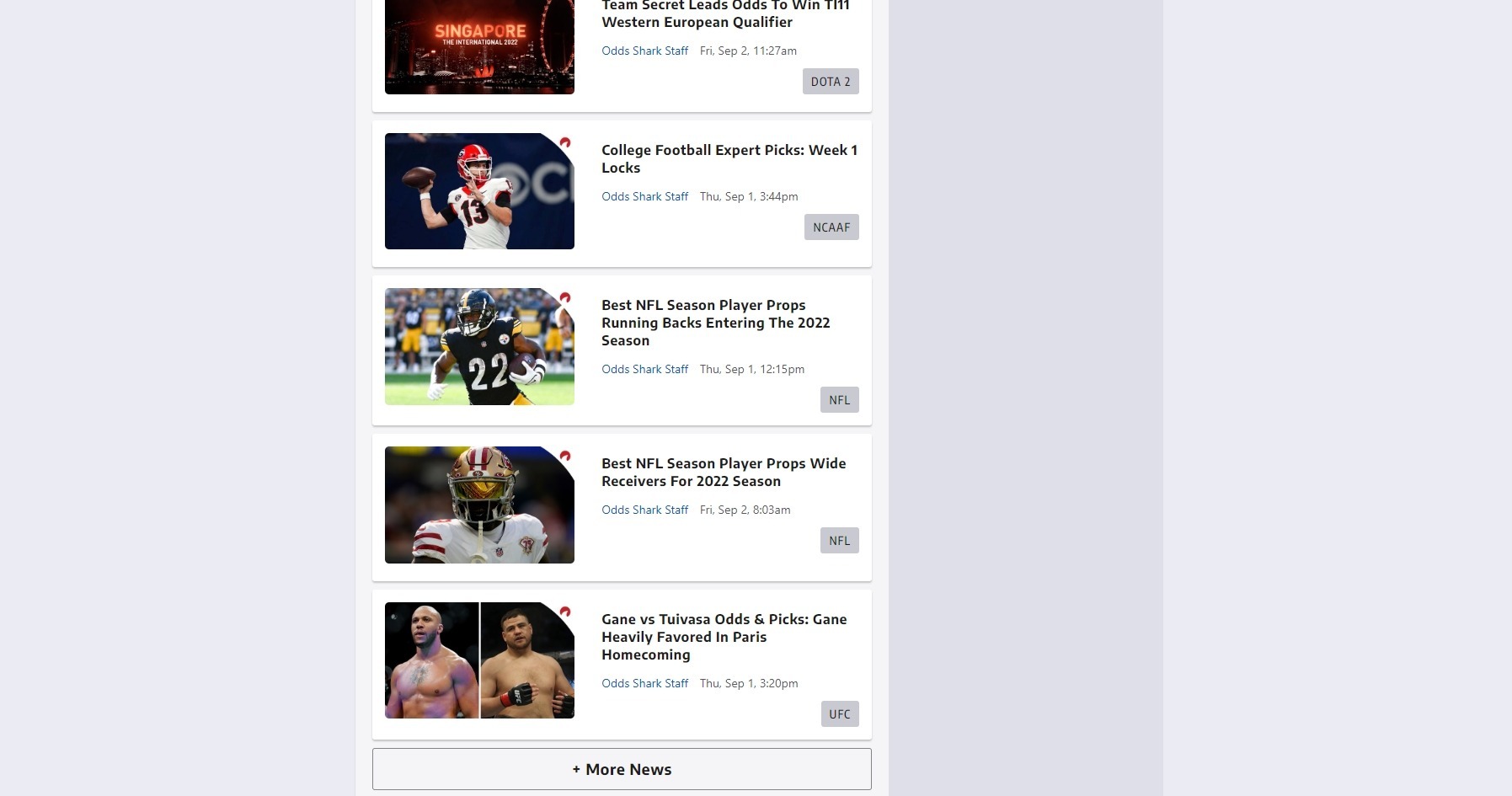Image resolution: width=1512 pixels, height=796 pixels.
Task: Tap the NCAAF category tag
Action: tap(831, 227)
